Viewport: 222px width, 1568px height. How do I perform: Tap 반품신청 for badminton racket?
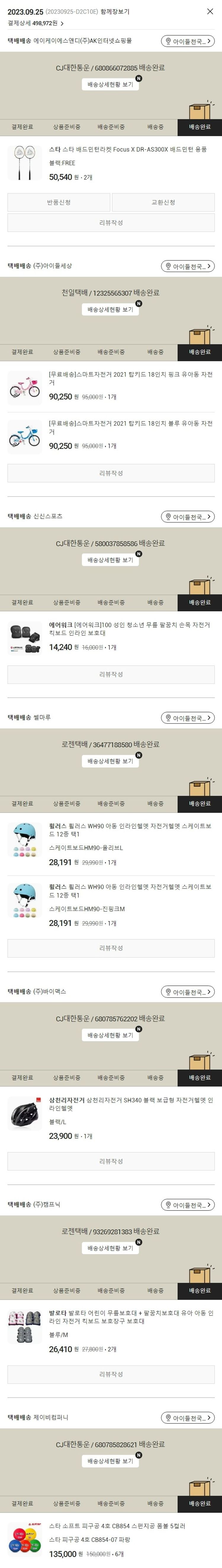(x=59, y=202)
